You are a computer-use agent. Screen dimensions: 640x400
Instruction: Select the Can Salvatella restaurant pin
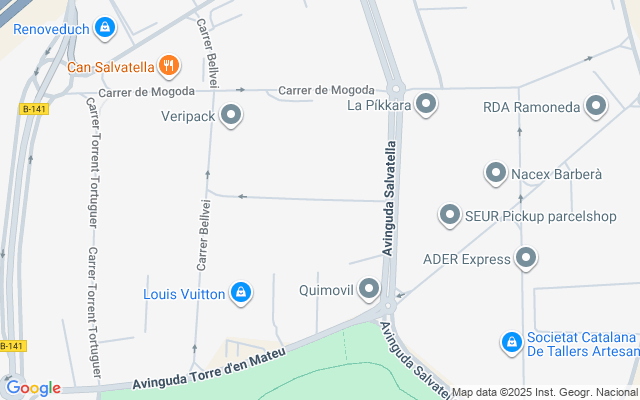coord(168,67)
